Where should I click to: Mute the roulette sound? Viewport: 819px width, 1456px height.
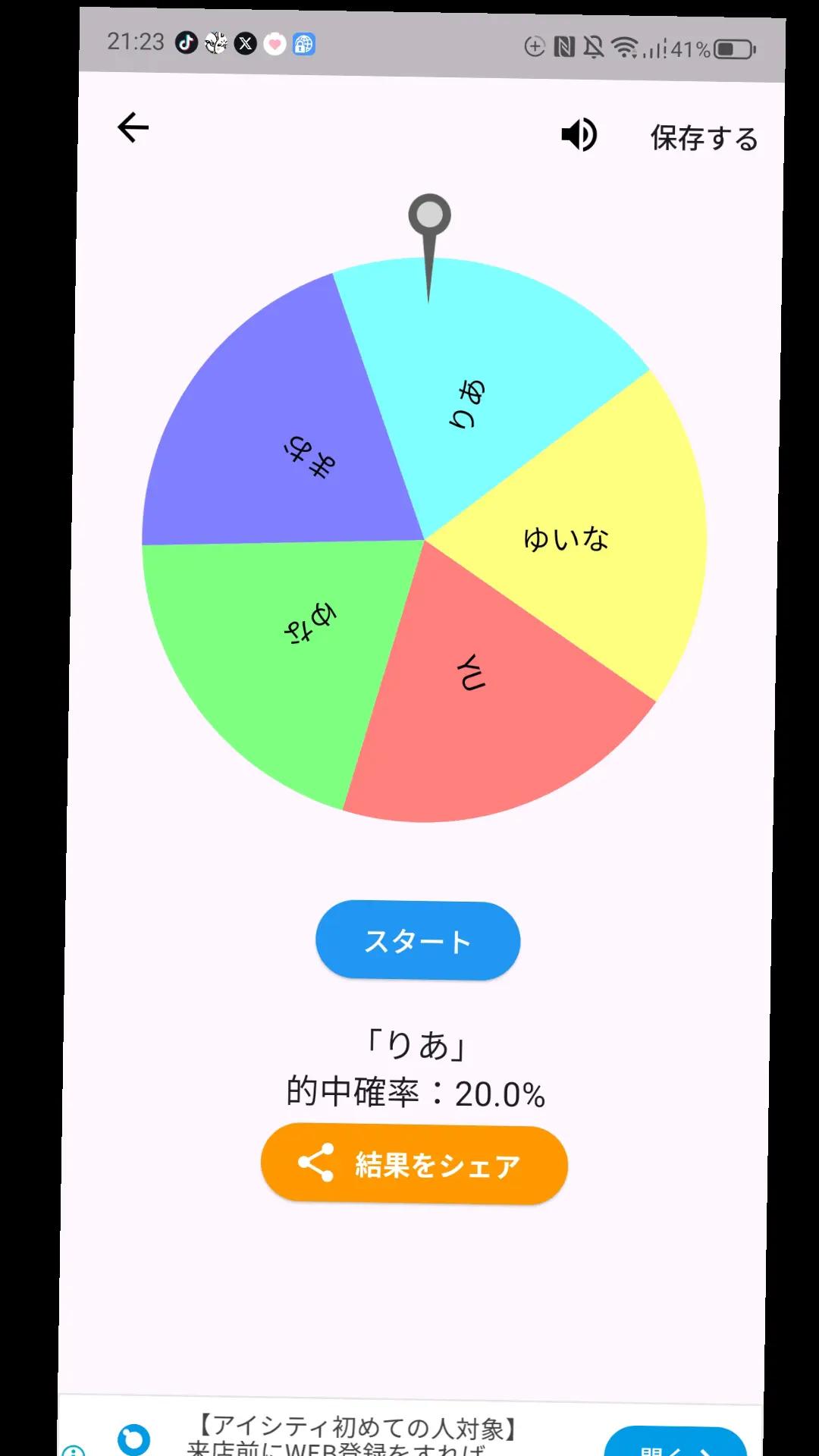pyautogui.click(x=579, y=136)
